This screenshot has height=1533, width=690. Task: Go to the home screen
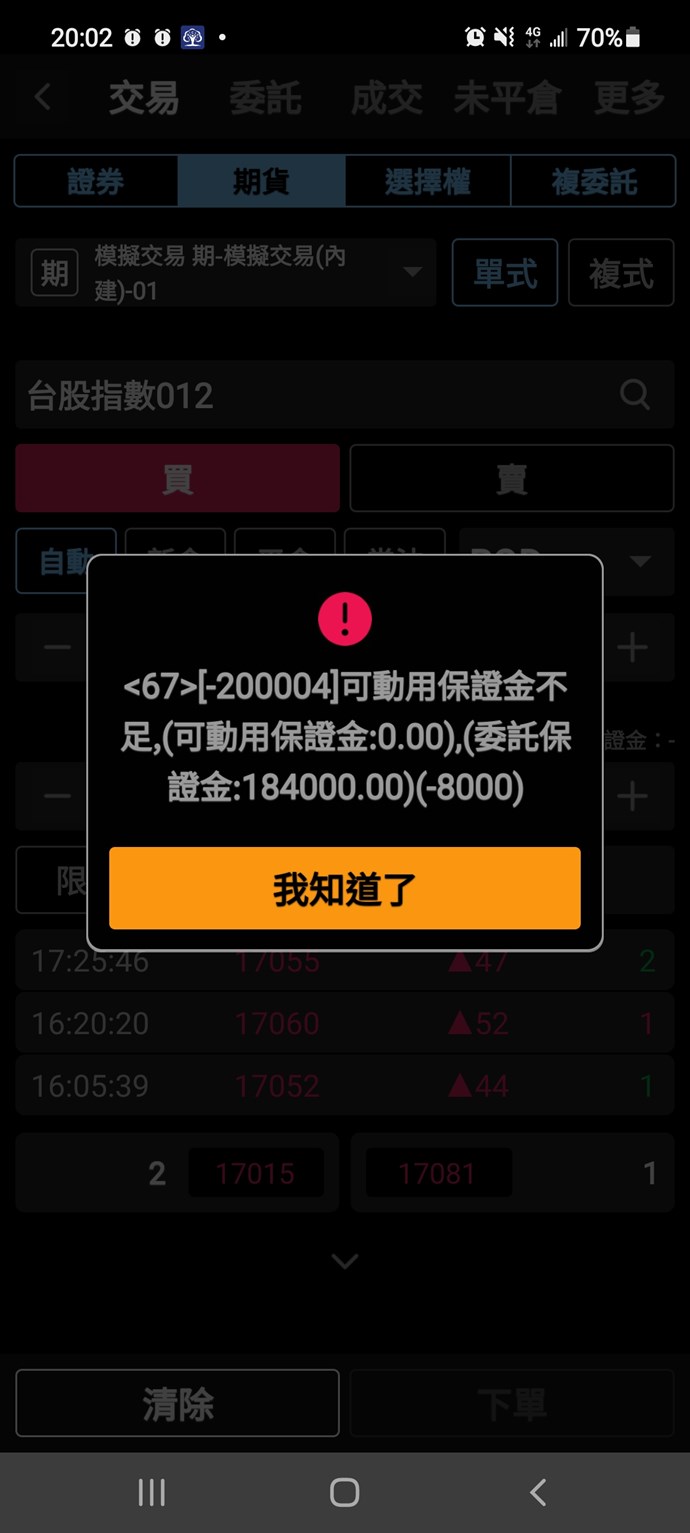344,1493
